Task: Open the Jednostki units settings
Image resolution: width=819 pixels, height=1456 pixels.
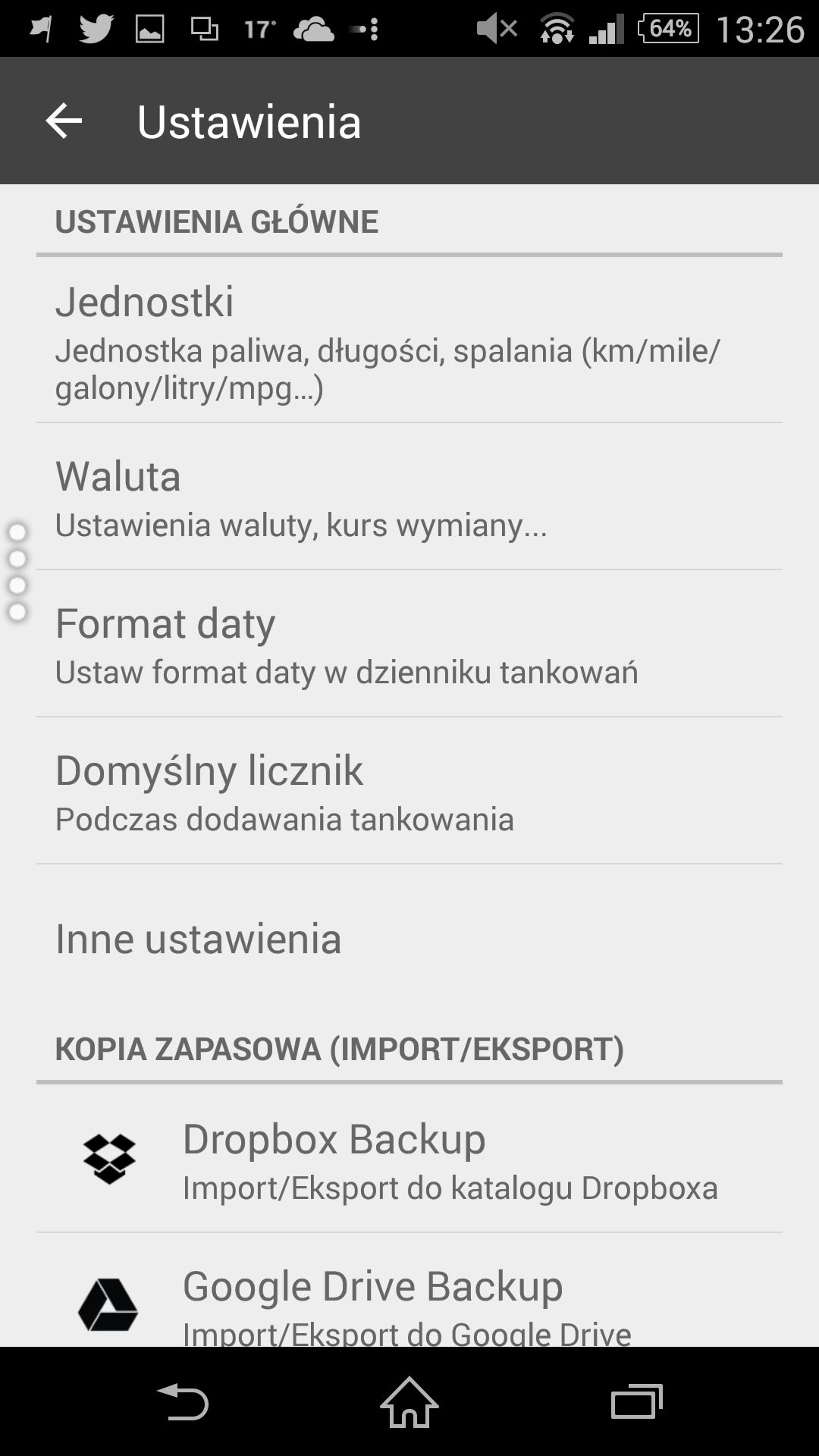Action: (x=409, y=340)
